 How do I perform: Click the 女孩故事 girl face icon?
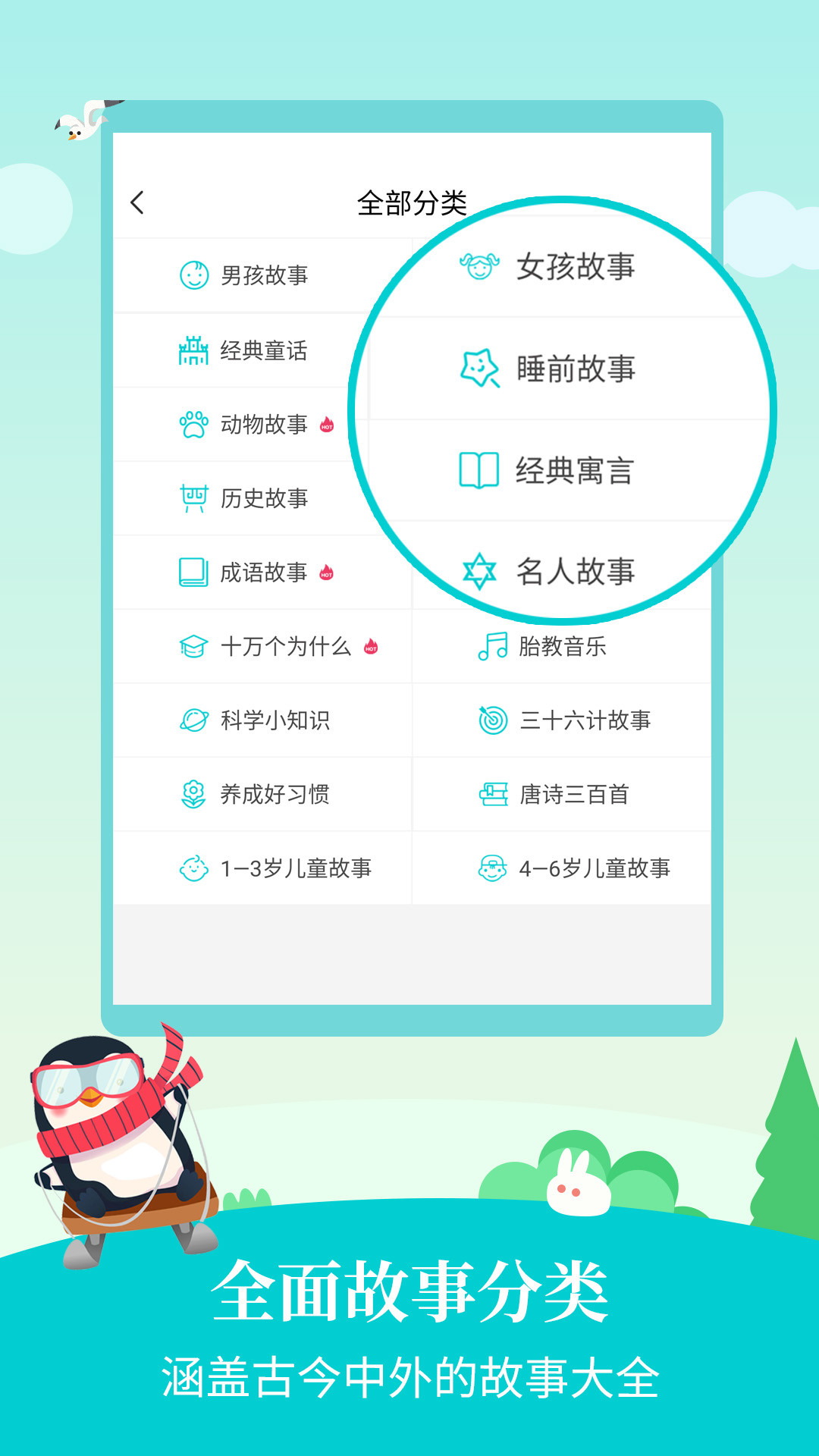point(478,265)
